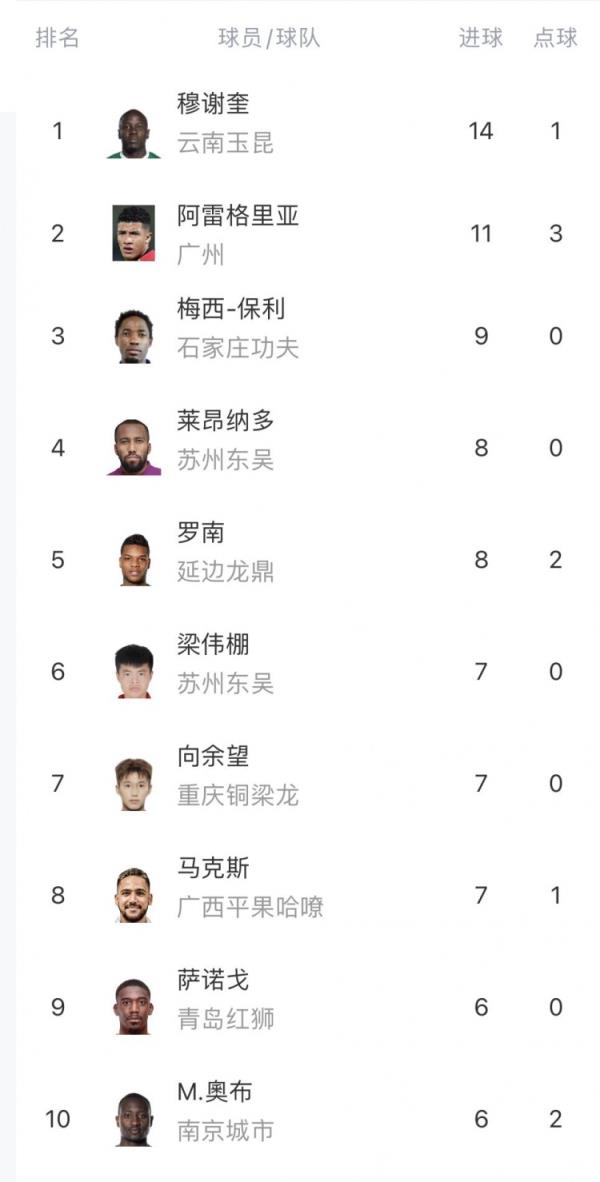Viewport: 600px width, 1182px height.
Task: Open the 萨诺戈 player row
Action: click(x=213, y=982)
